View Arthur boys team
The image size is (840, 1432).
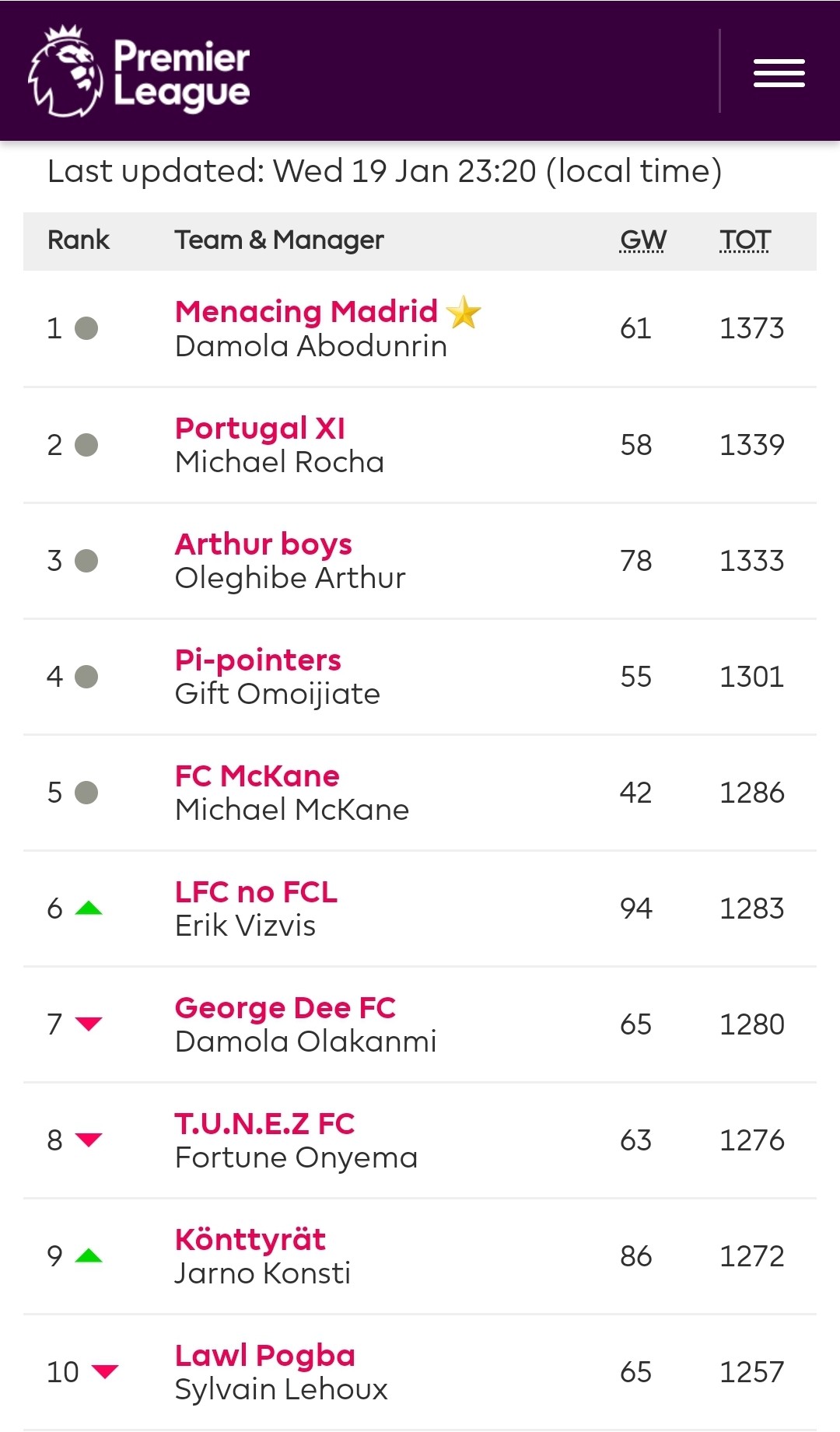click(263, 544)
